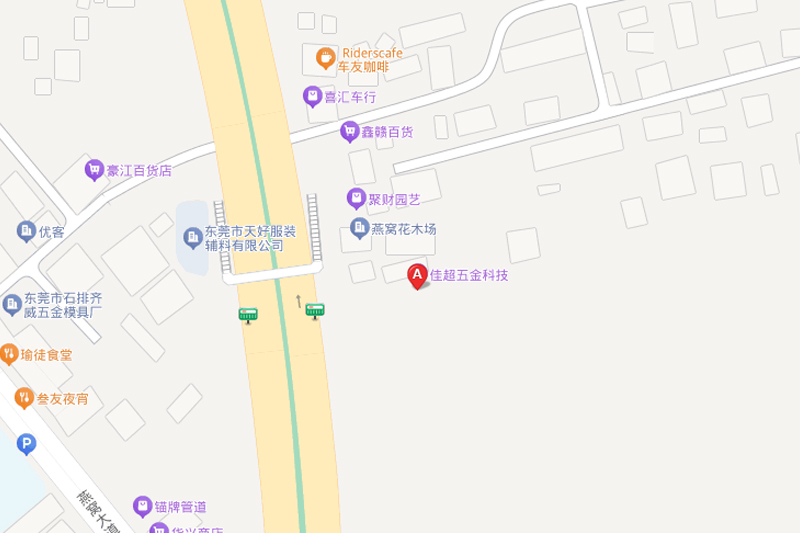Viewport: 800px width, 533px height.
Task: Select the 喜汇车行 shop marker
Action: [x=312, y=97]
